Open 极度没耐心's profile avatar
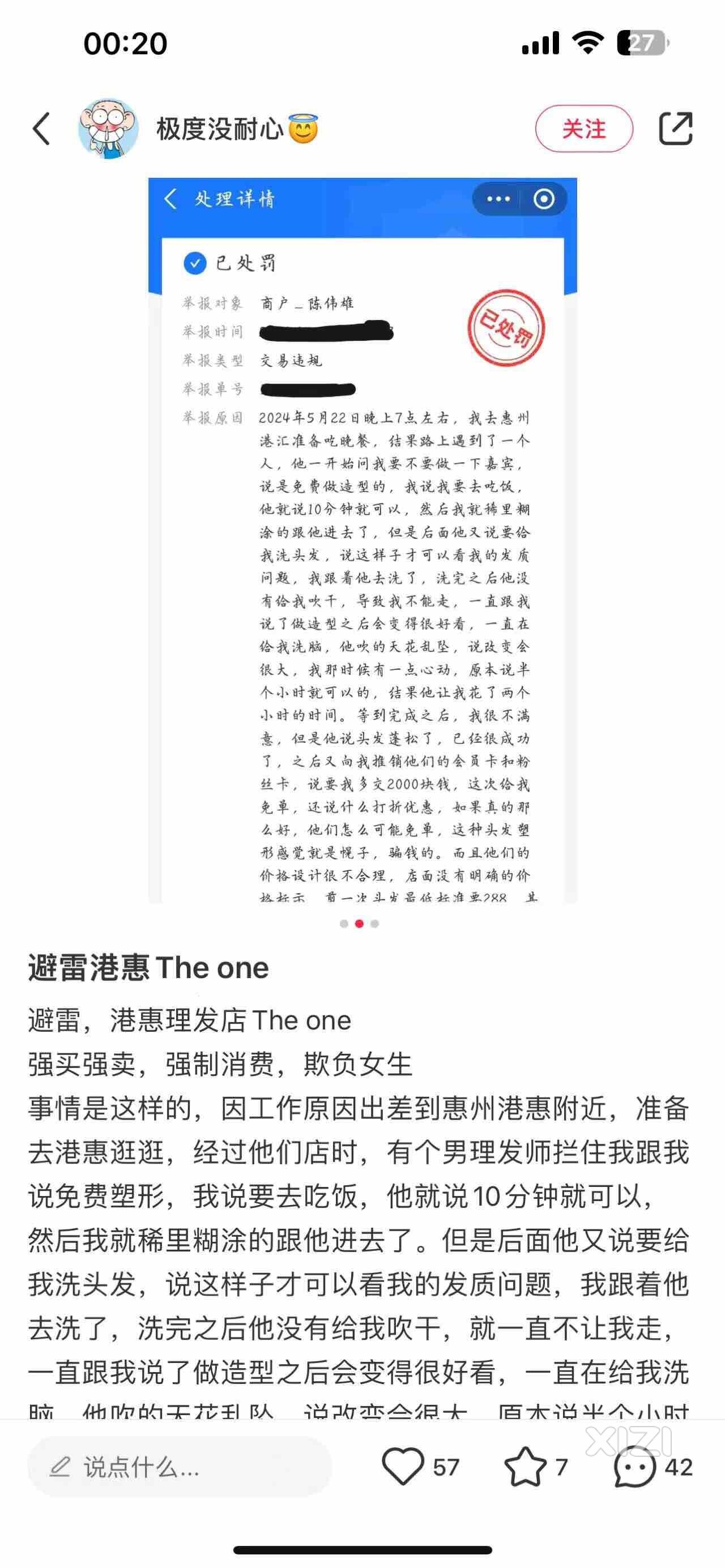 coord(108,129)
